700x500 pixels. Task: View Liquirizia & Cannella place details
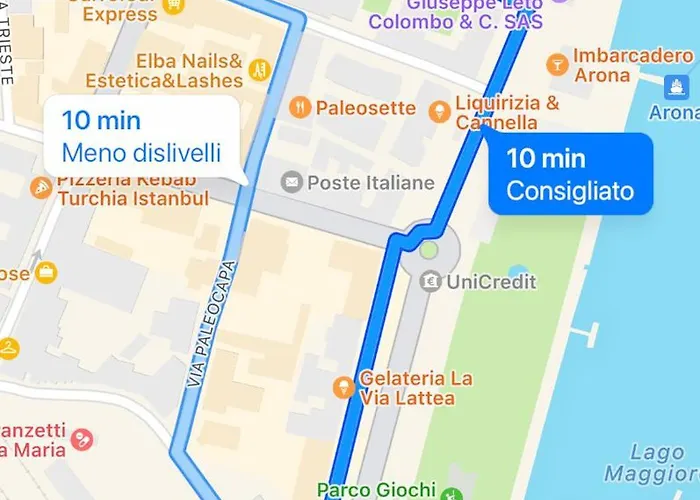pos(437,110)
